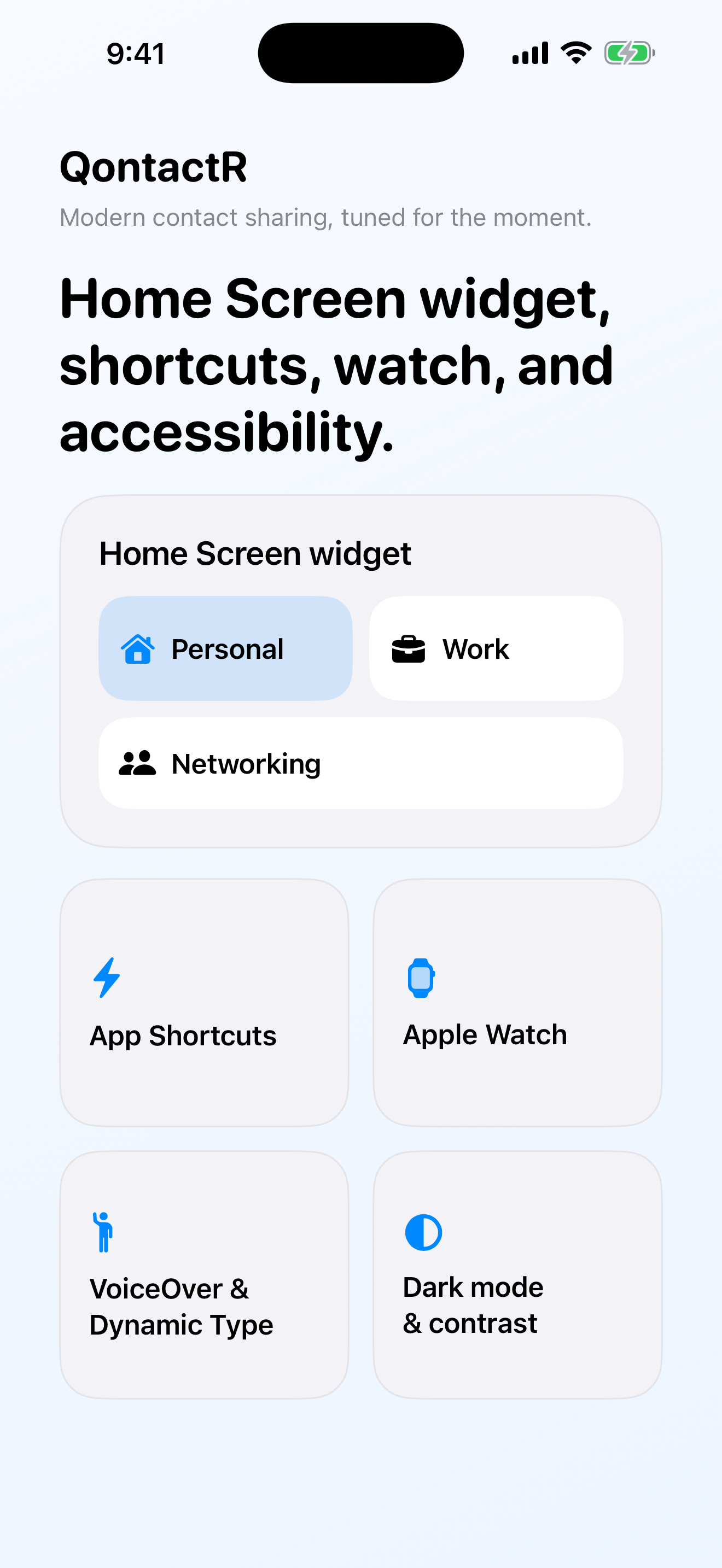
Task: Tap the lightning bolt App Shortcuts icon
Action: [106, 976]
